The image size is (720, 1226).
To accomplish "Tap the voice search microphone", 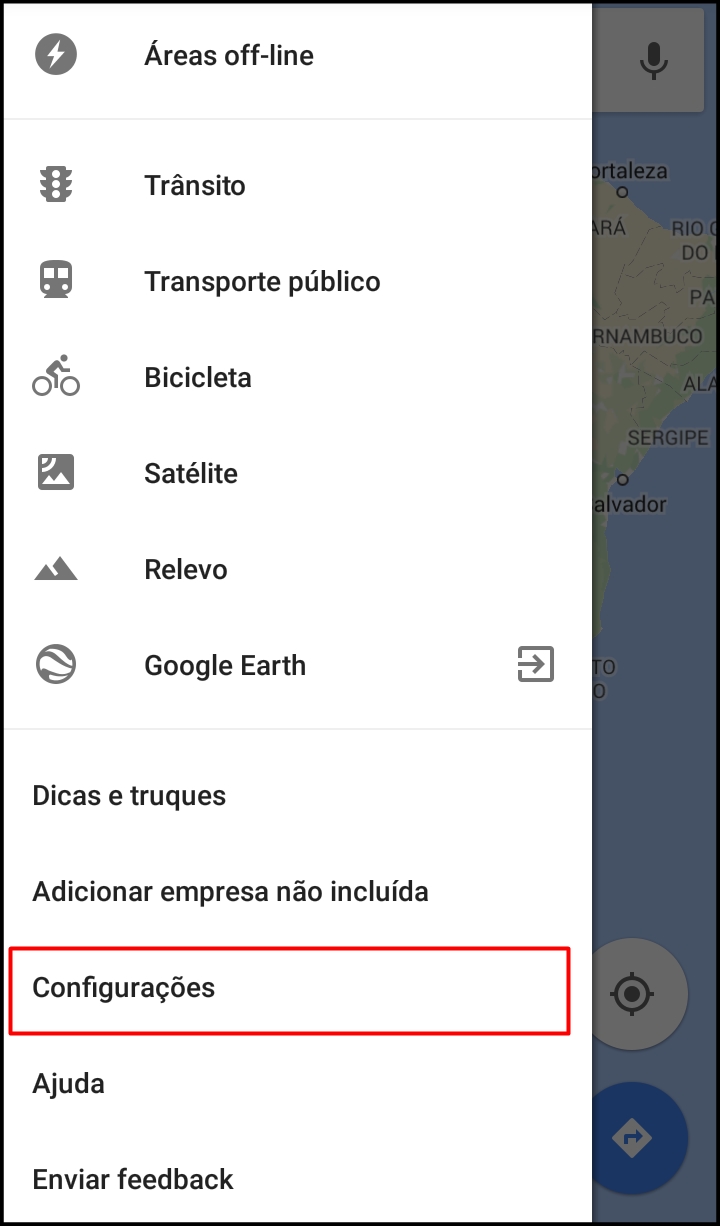I will 653,61.
